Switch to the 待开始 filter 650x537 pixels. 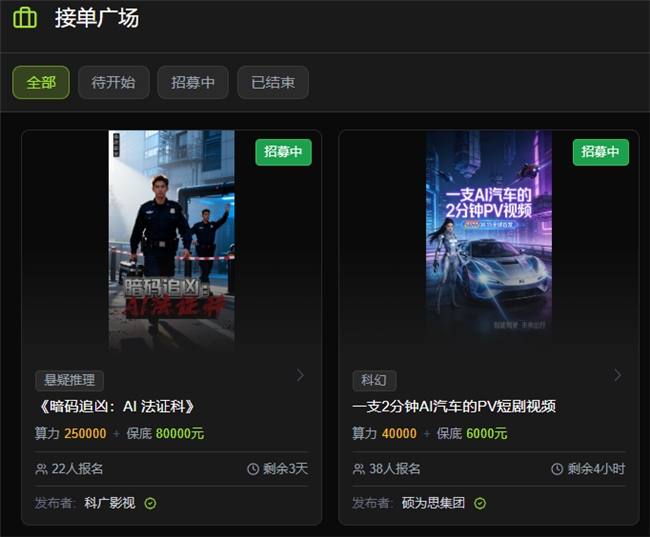pos(113,83)
